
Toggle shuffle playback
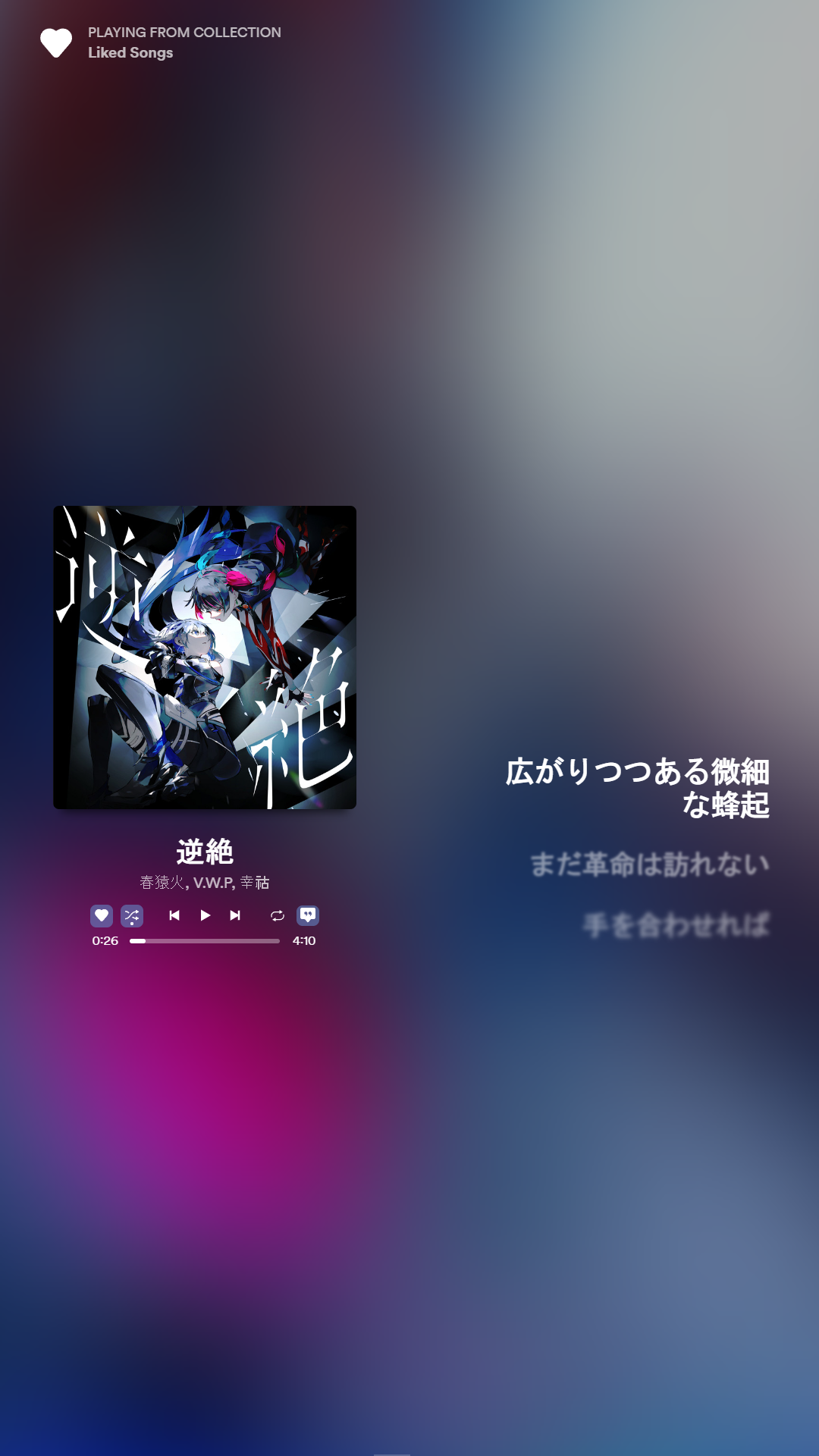pos(132,915)
